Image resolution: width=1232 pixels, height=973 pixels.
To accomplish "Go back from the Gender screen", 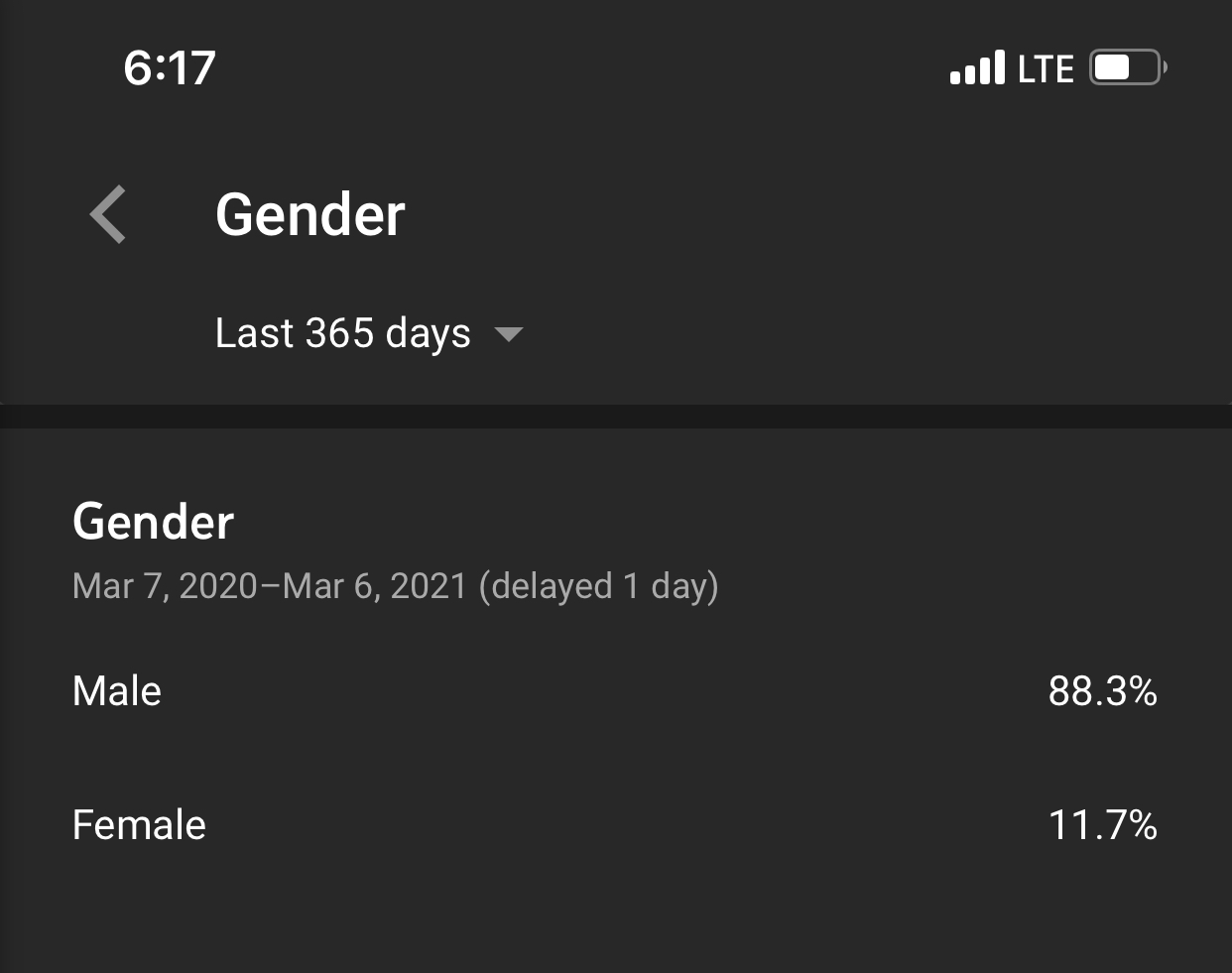I will point(108,214).
